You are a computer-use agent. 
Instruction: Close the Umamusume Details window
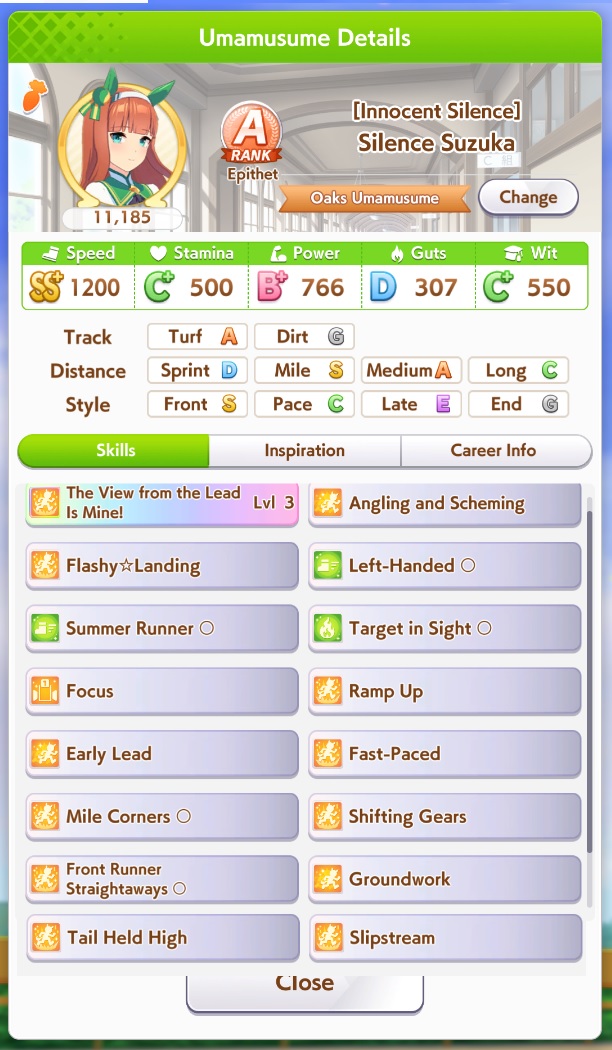[305, 991]
